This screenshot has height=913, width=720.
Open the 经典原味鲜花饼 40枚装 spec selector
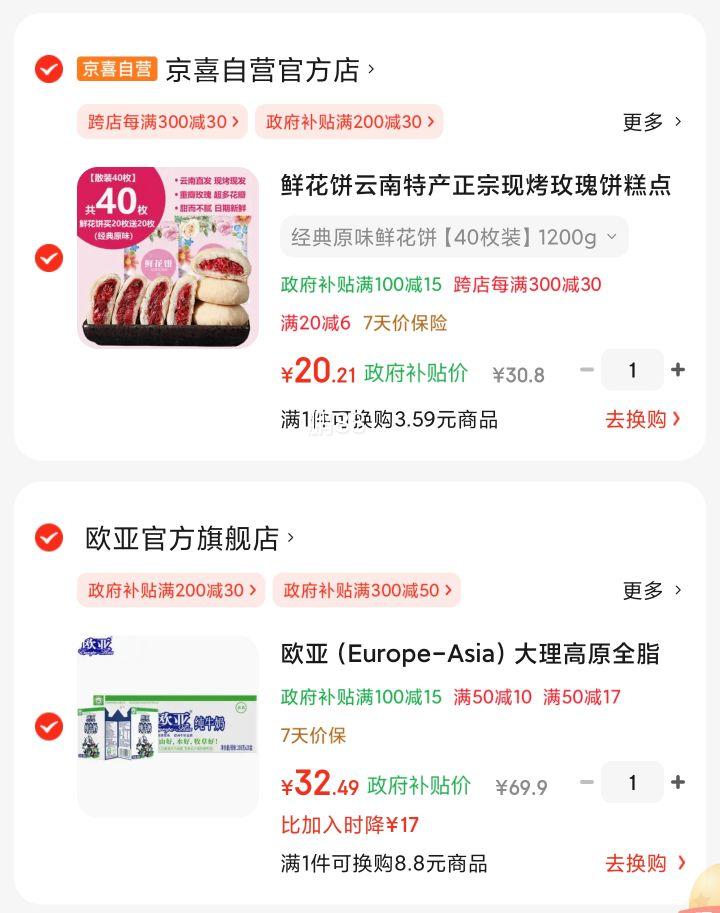pyautogui.click(x=450, y=237)
